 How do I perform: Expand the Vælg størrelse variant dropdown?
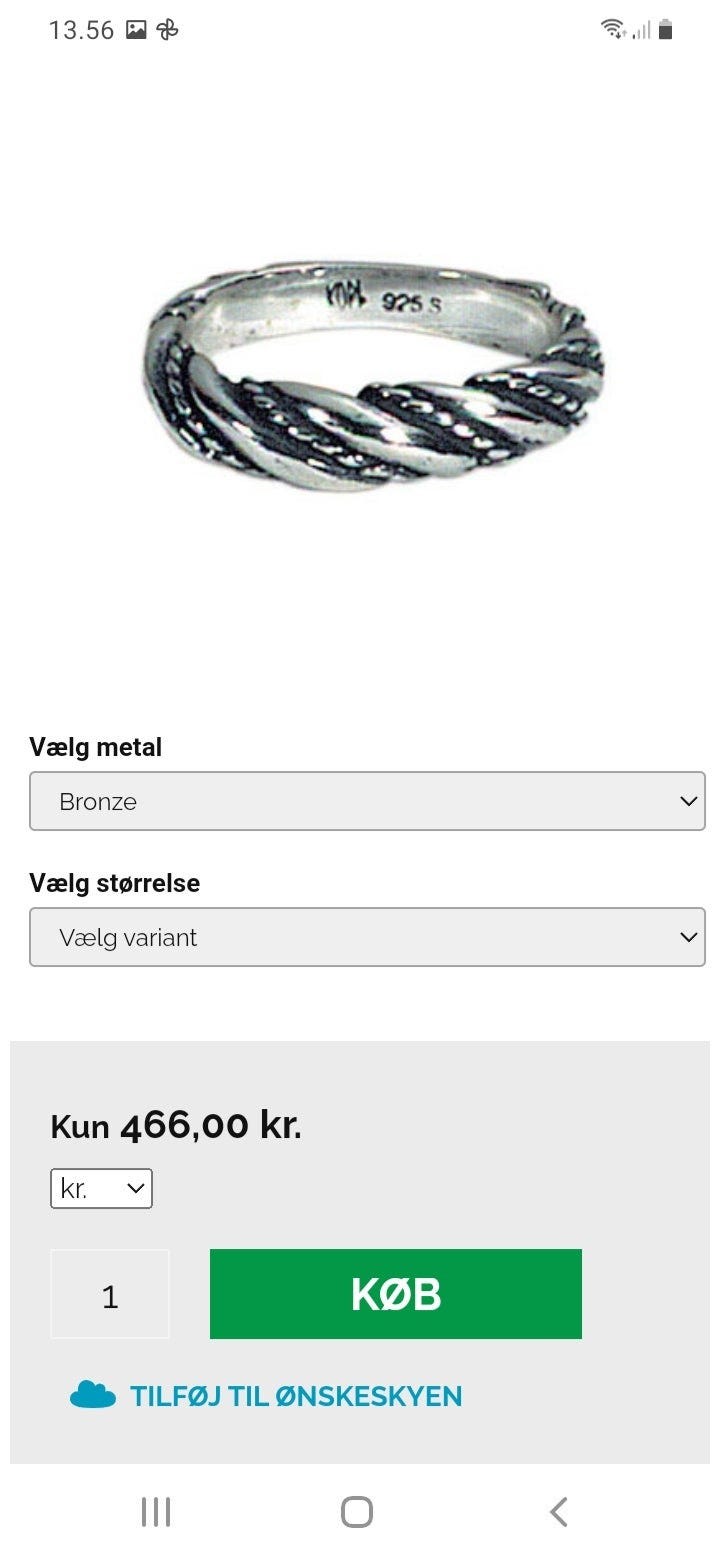(x=367, y=937)
